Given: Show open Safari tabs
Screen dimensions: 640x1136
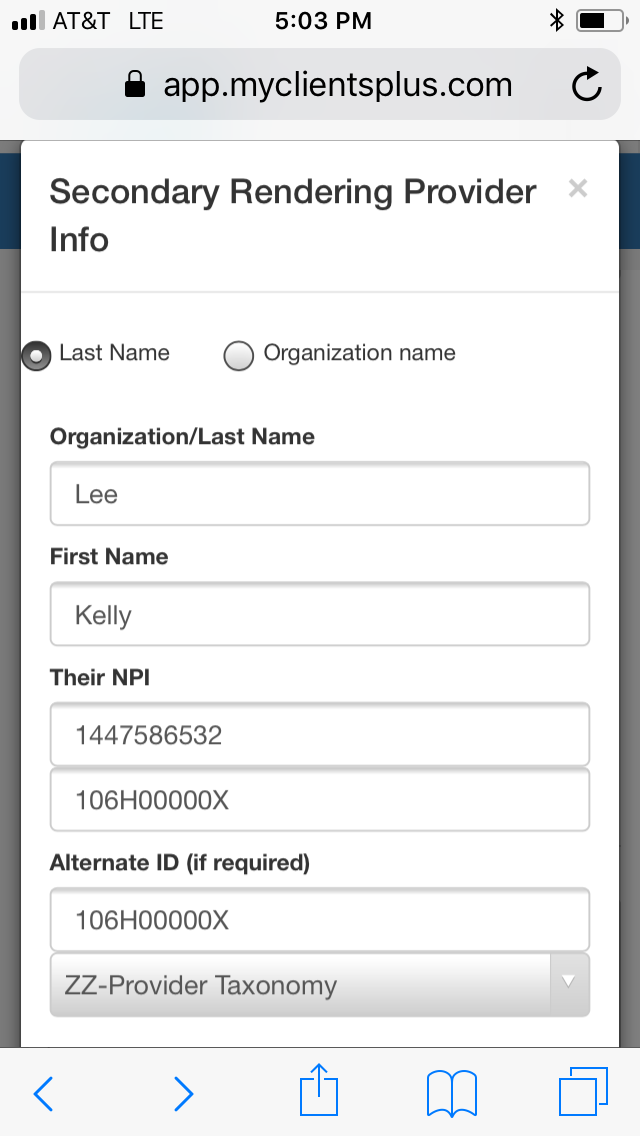Looking at the screenshot, I should click(x=583, y=1091).
